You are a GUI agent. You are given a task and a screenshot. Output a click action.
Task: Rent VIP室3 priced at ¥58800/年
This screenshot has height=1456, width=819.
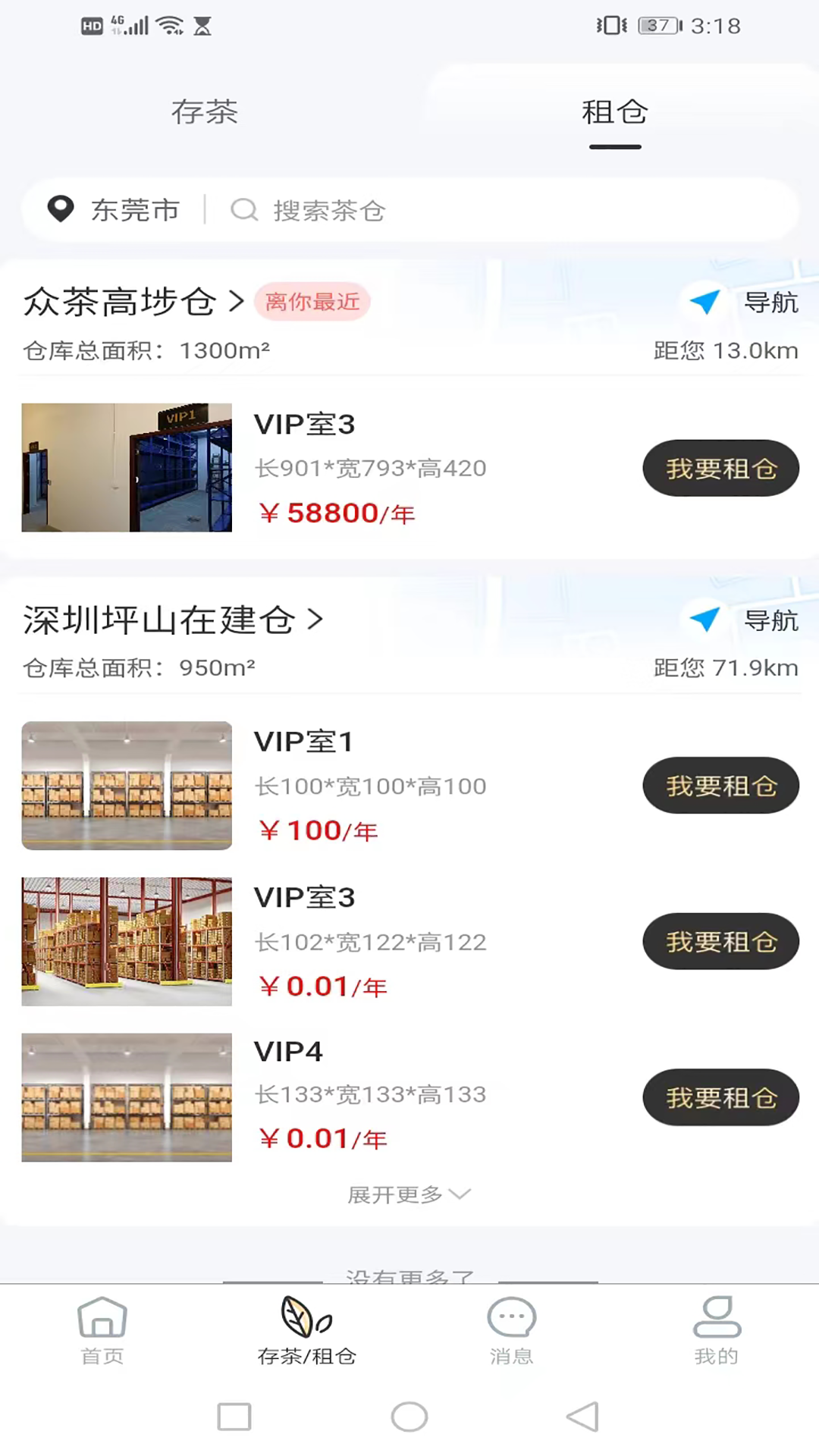pyautogui.click(x=720, y=469)
